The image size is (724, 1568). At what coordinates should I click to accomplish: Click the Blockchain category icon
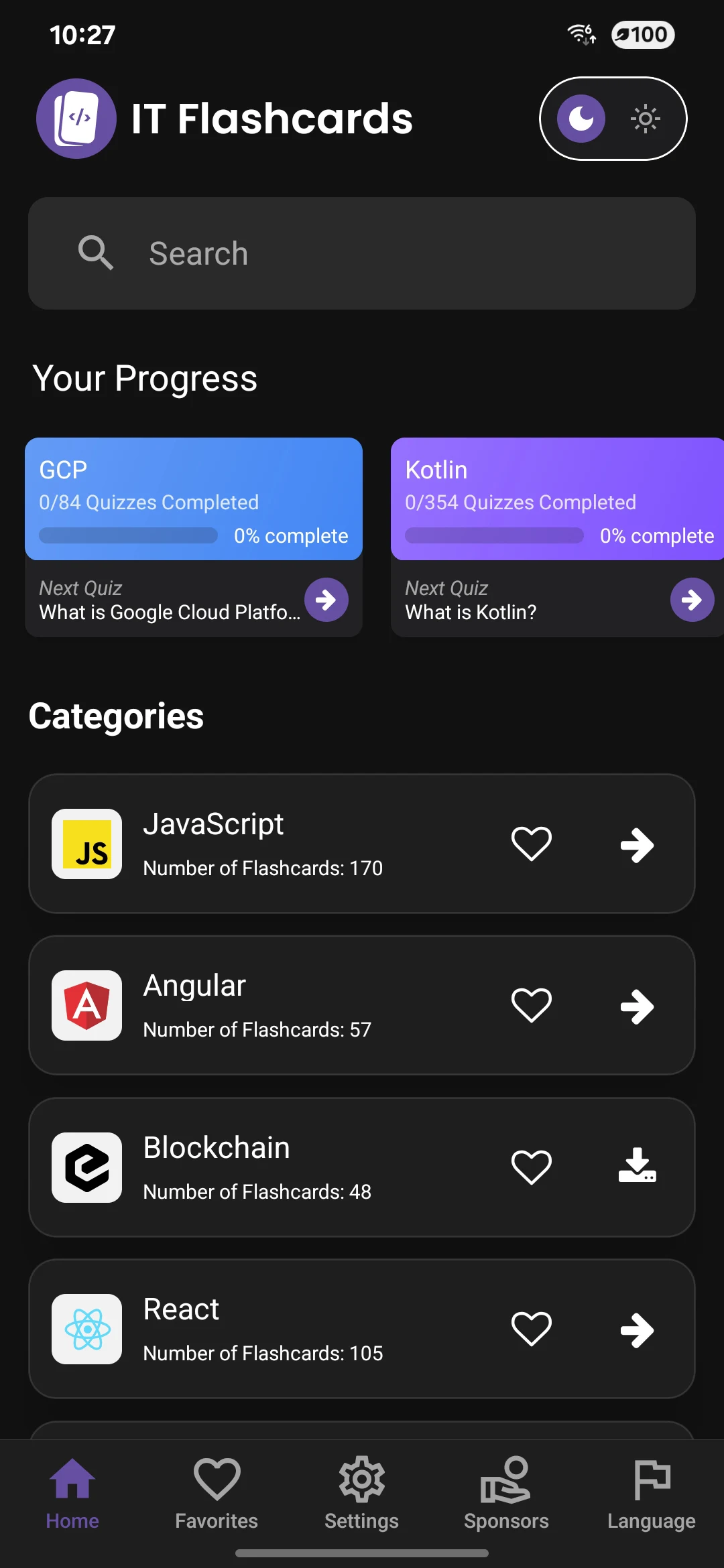pyautogui.click(x=86, y=1167)
